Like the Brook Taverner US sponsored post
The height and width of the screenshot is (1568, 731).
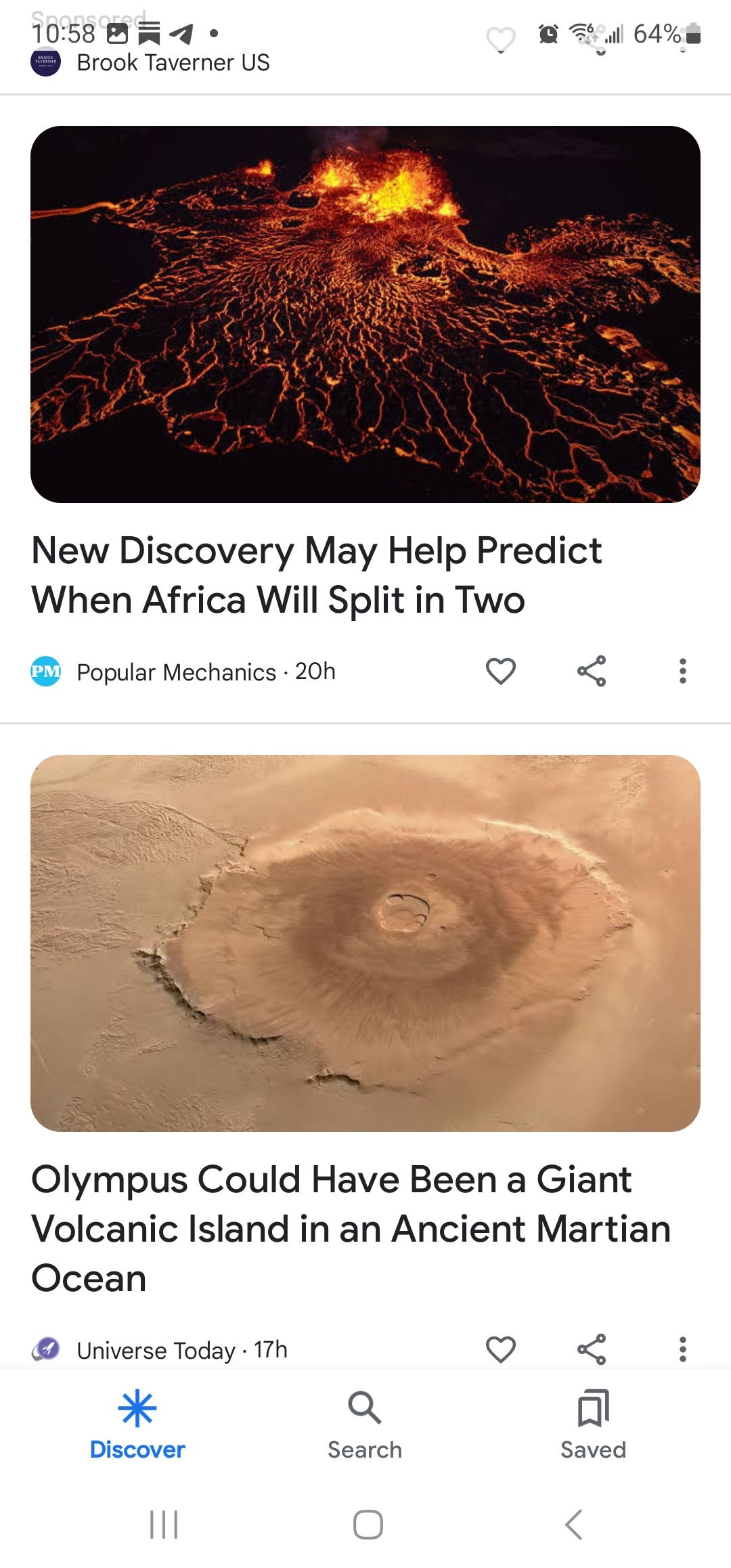tap(501, 41)
